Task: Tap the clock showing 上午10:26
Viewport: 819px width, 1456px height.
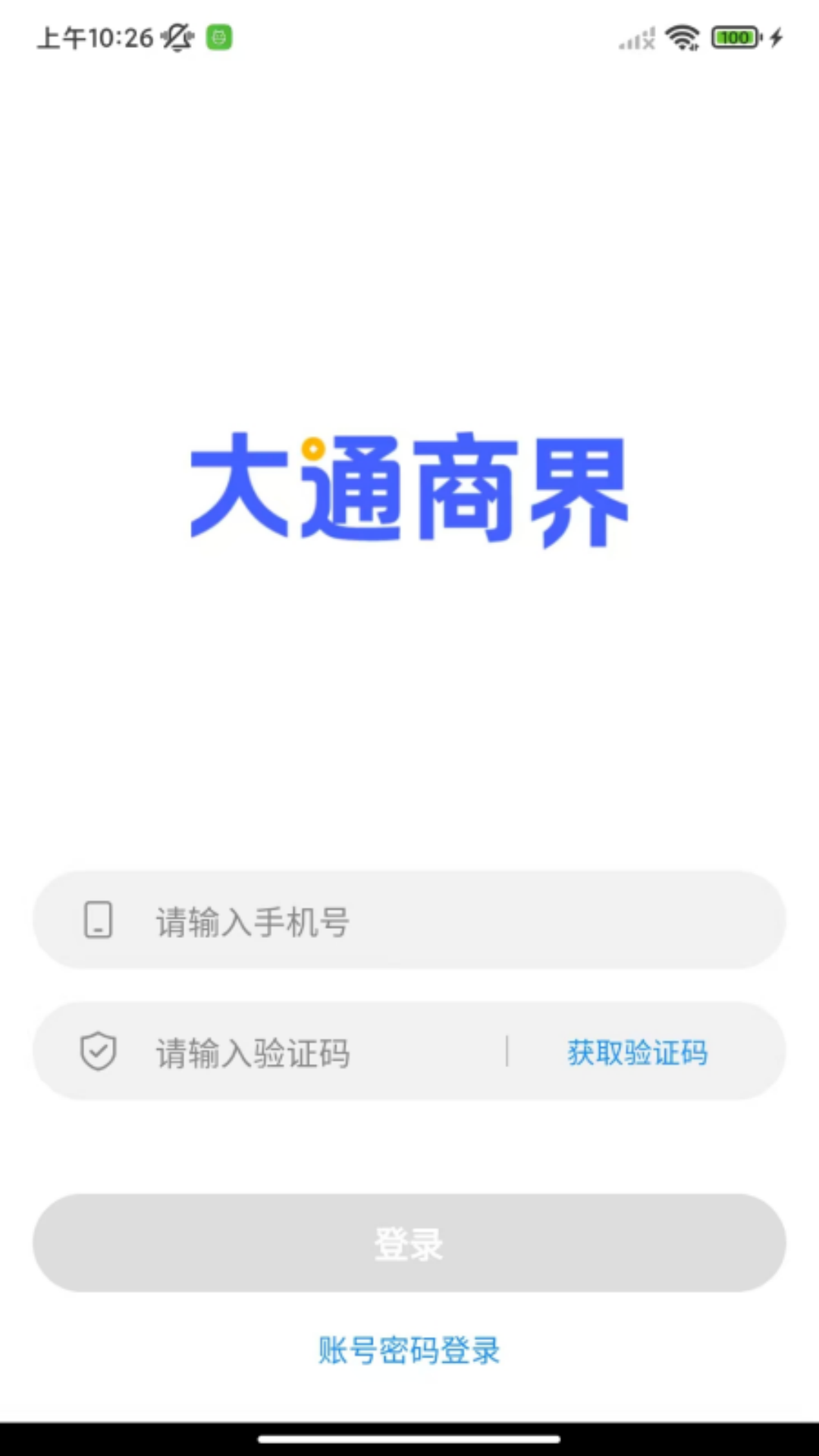Action: click(91, 38)
